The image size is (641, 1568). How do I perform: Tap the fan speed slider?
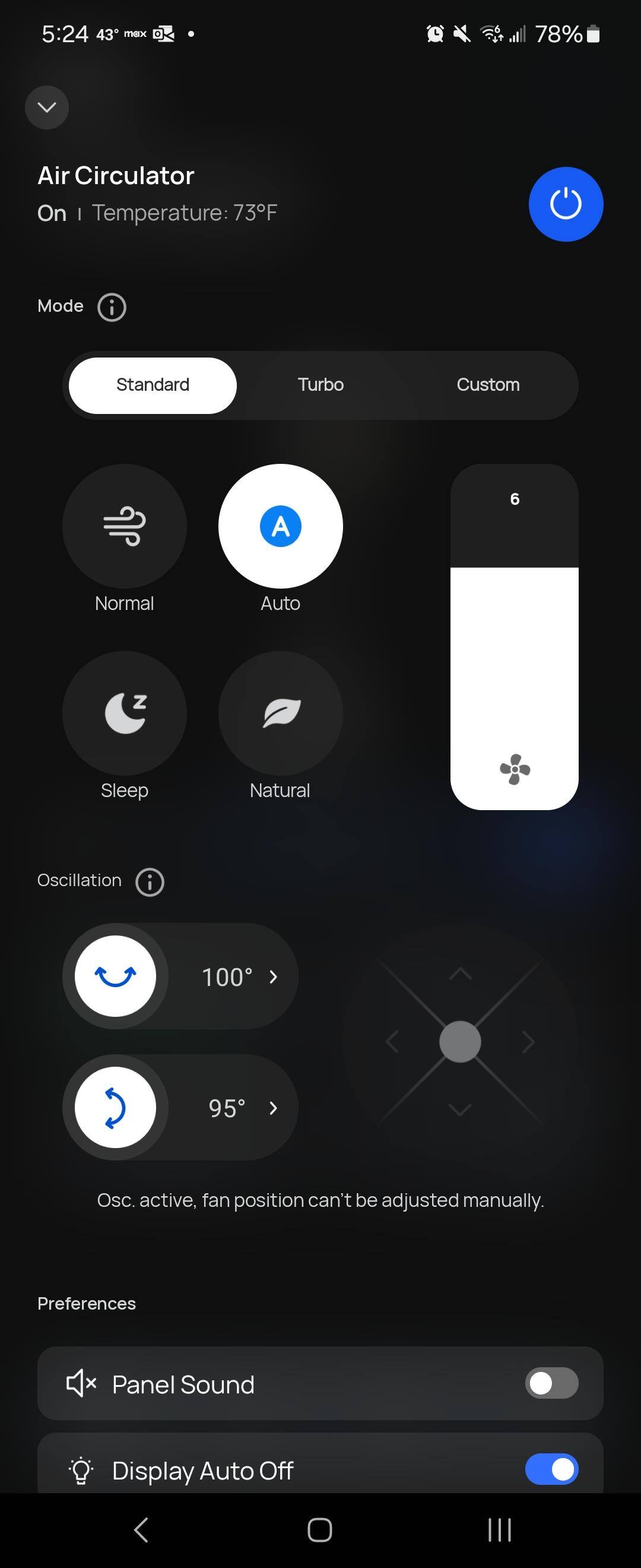[514, 637]
